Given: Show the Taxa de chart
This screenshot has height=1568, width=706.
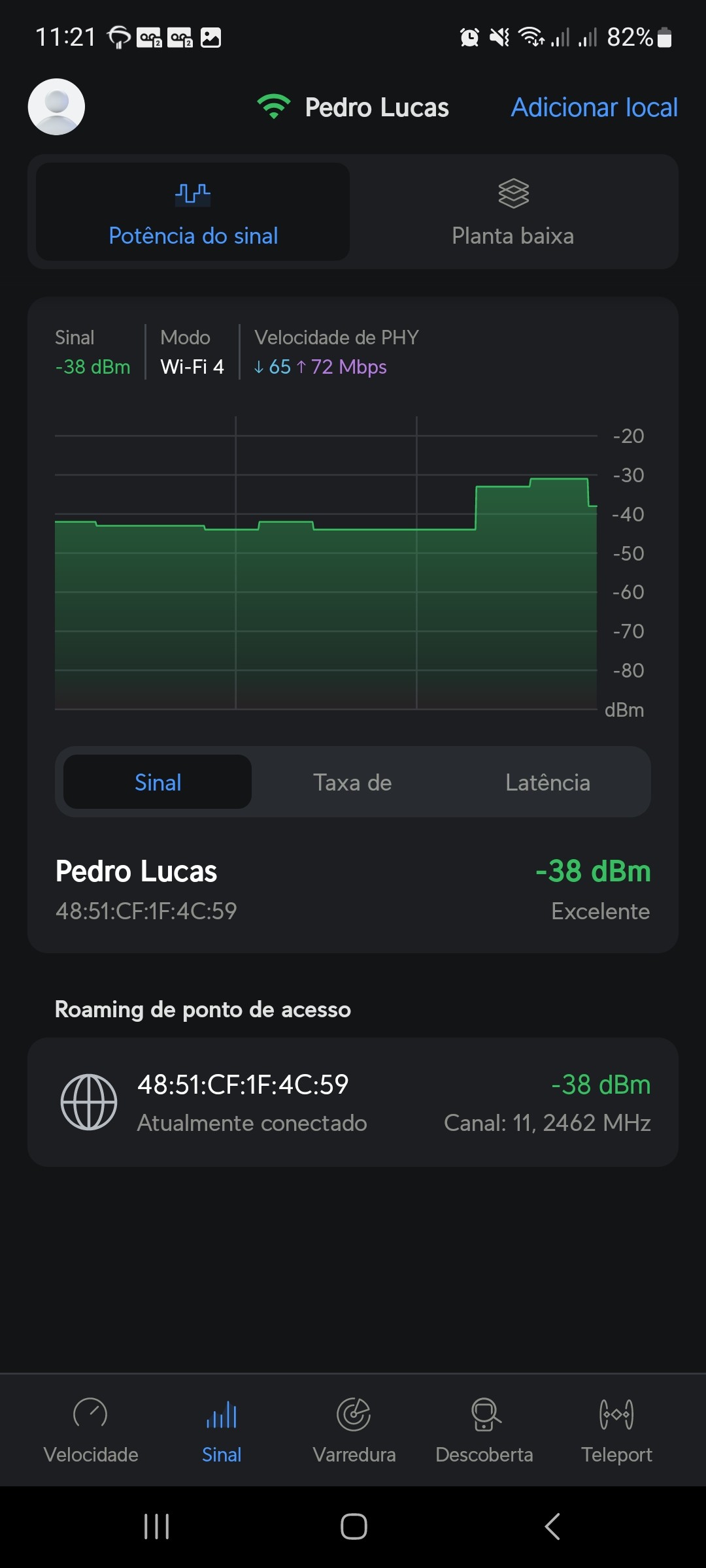Looking at the screenshot, I should (352, 782).
